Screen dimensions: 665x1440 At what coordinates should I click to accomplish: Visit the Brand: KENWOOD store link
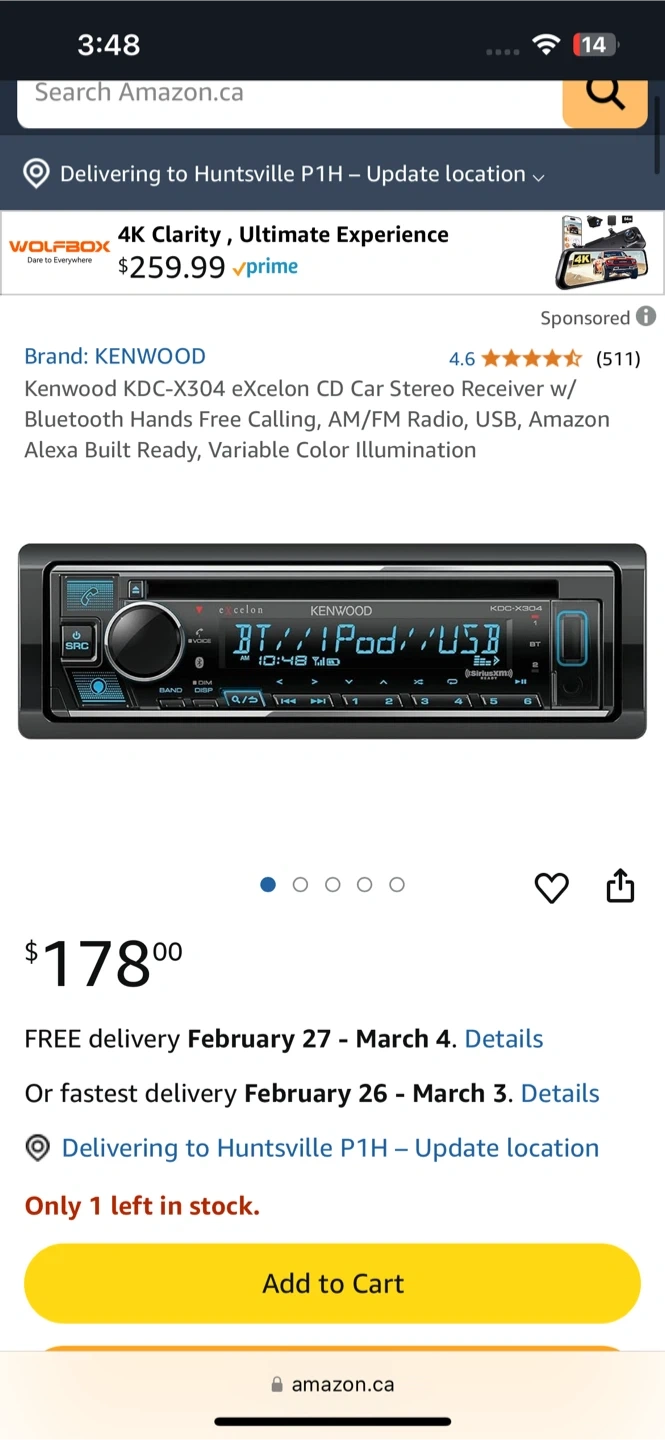tap(115, 356)
